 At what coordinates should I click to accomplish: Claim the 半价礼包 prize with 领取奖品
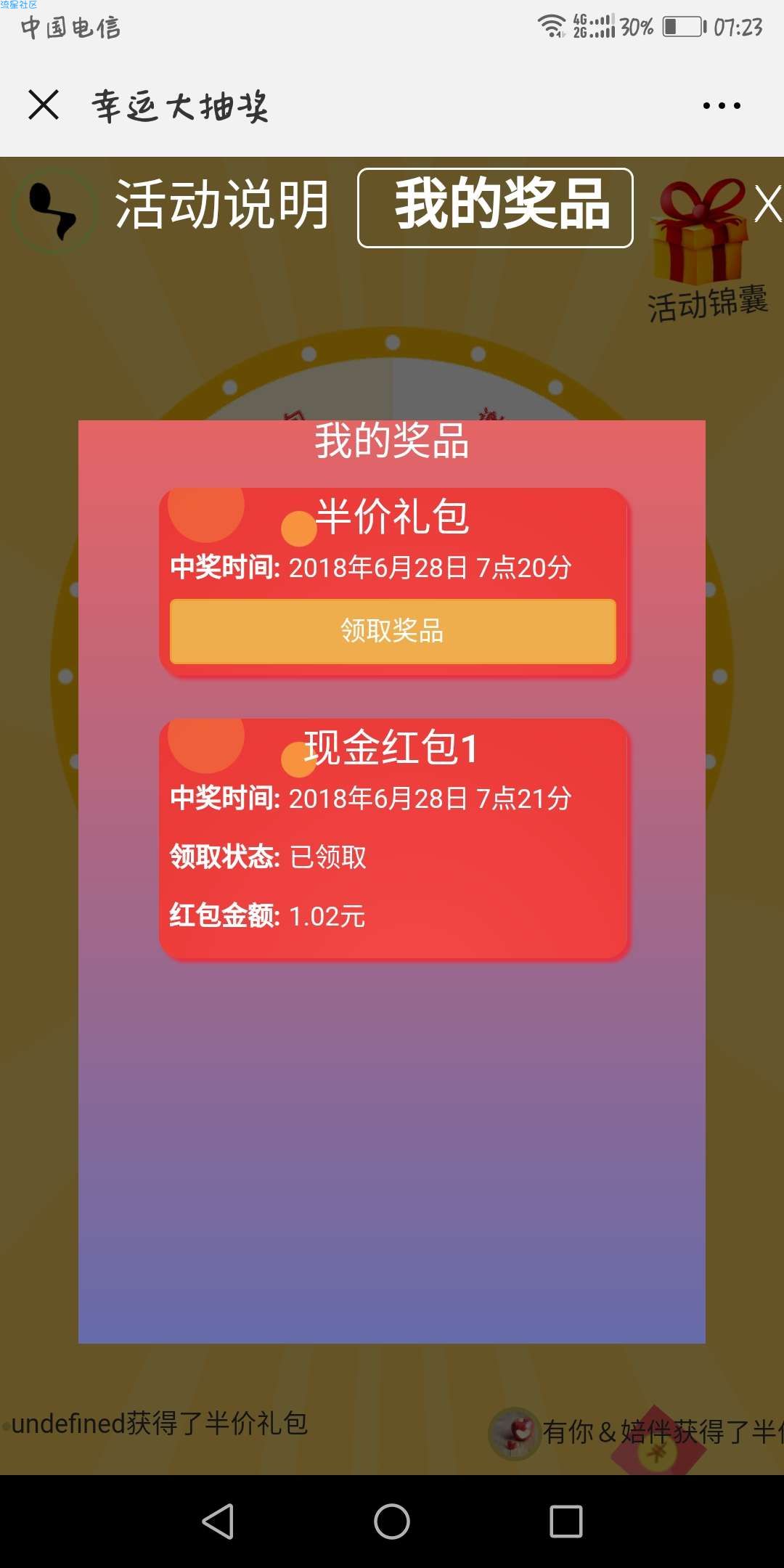(x=393, y=631)
